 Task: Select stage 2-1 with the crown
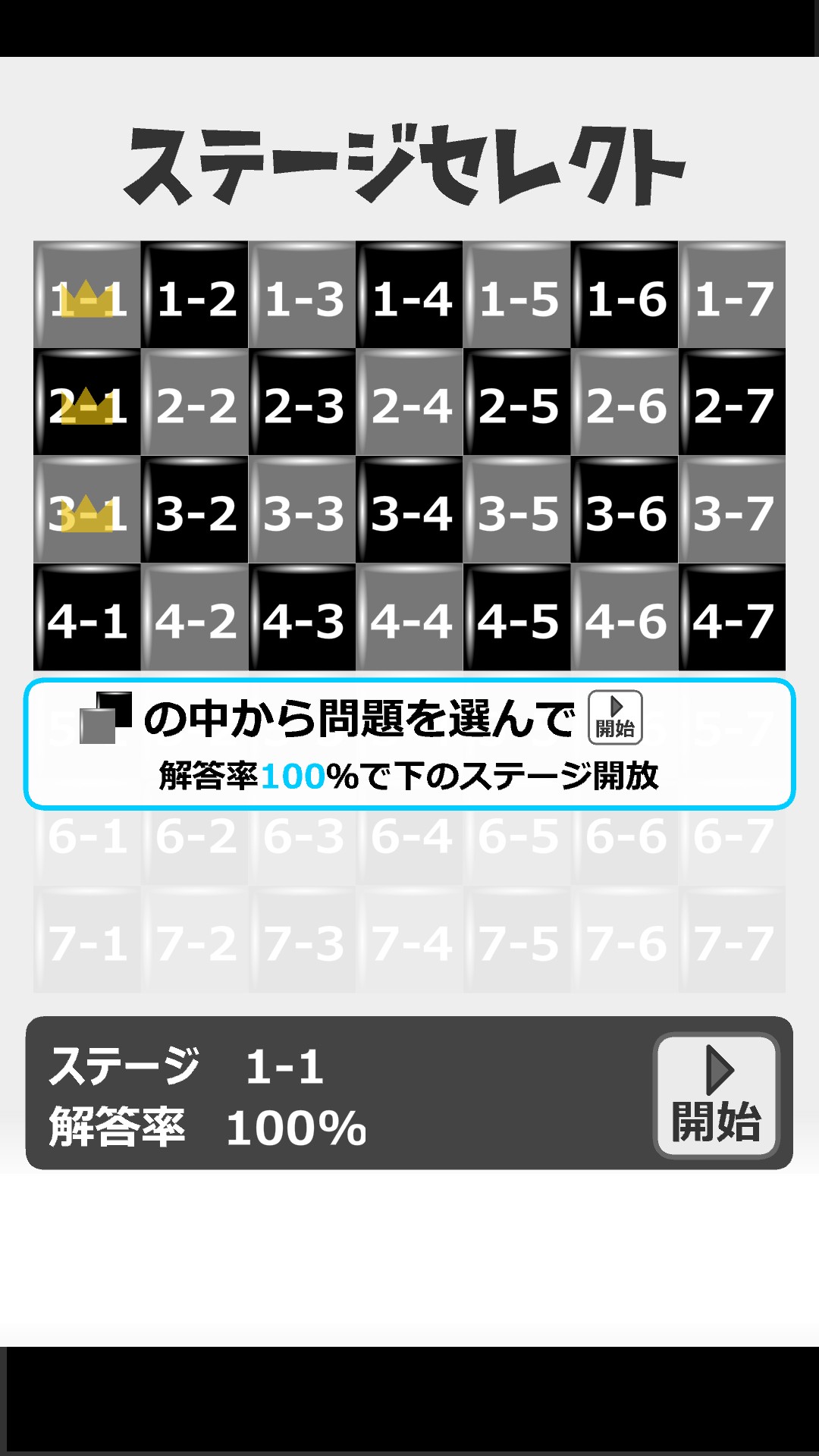tap(87, 403)
